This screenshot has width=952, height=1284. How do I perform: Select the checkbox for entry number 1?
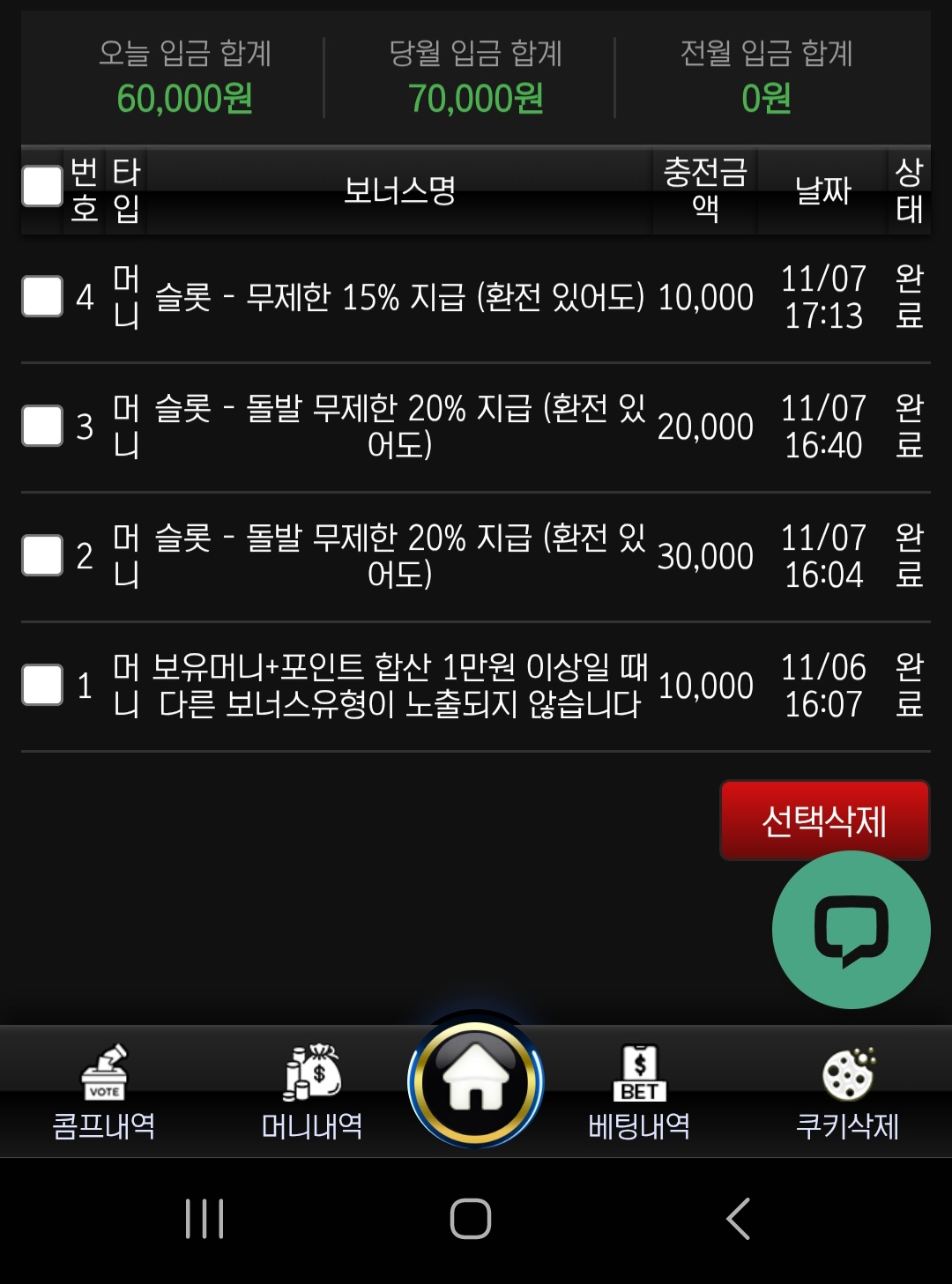(42, 685)
